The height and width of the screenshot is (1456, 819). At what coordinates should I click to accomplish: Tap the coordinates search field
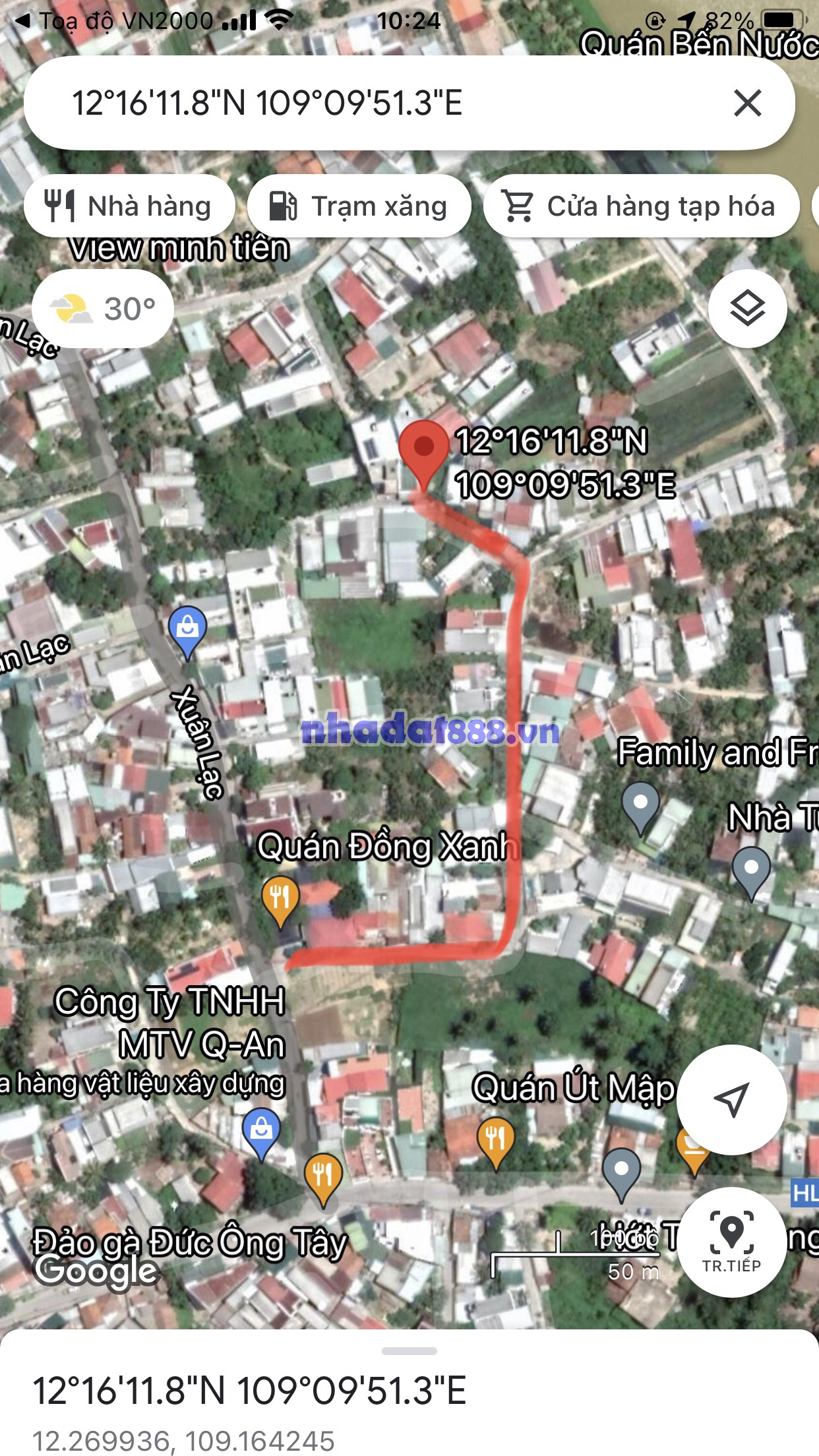tap(369, 104)
